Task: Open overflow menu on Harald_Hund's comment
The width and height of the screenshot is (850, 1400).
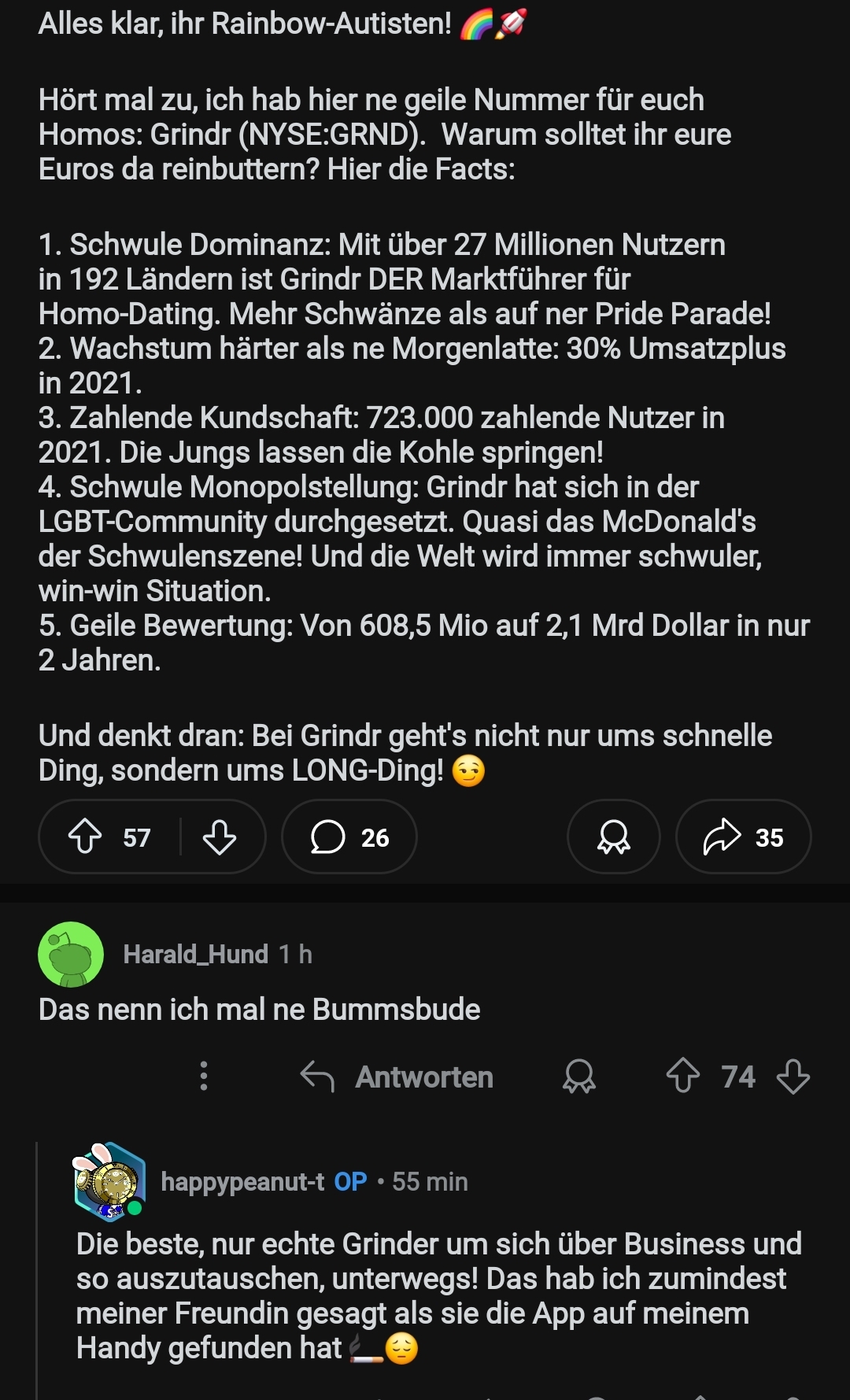Action: [x=204, y=1076]
